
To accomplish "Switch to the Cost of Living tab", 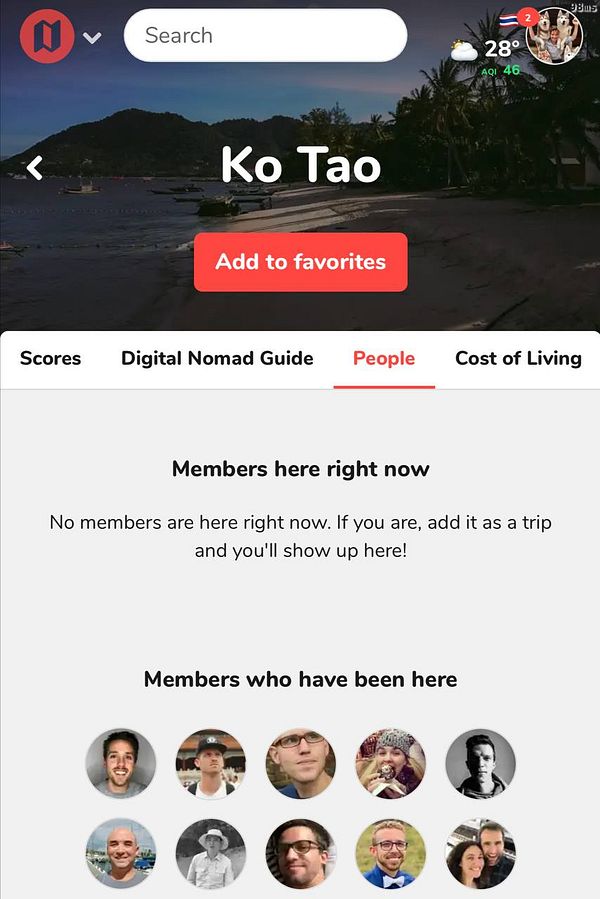I will pyautogui.click(x=518, y=358).
